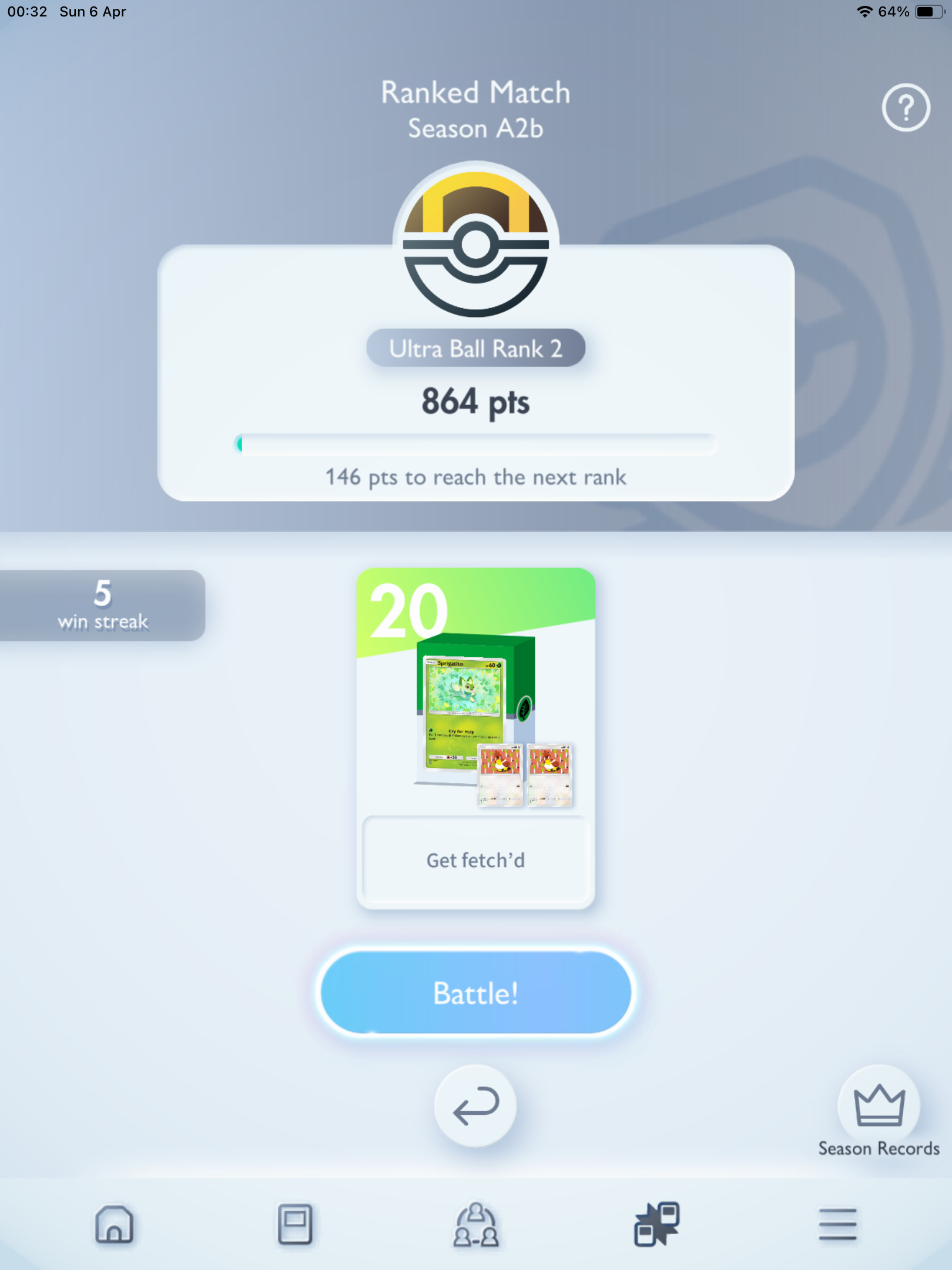Start a ranked match with Battle!

pyautogui.click(x=475, y=992)
